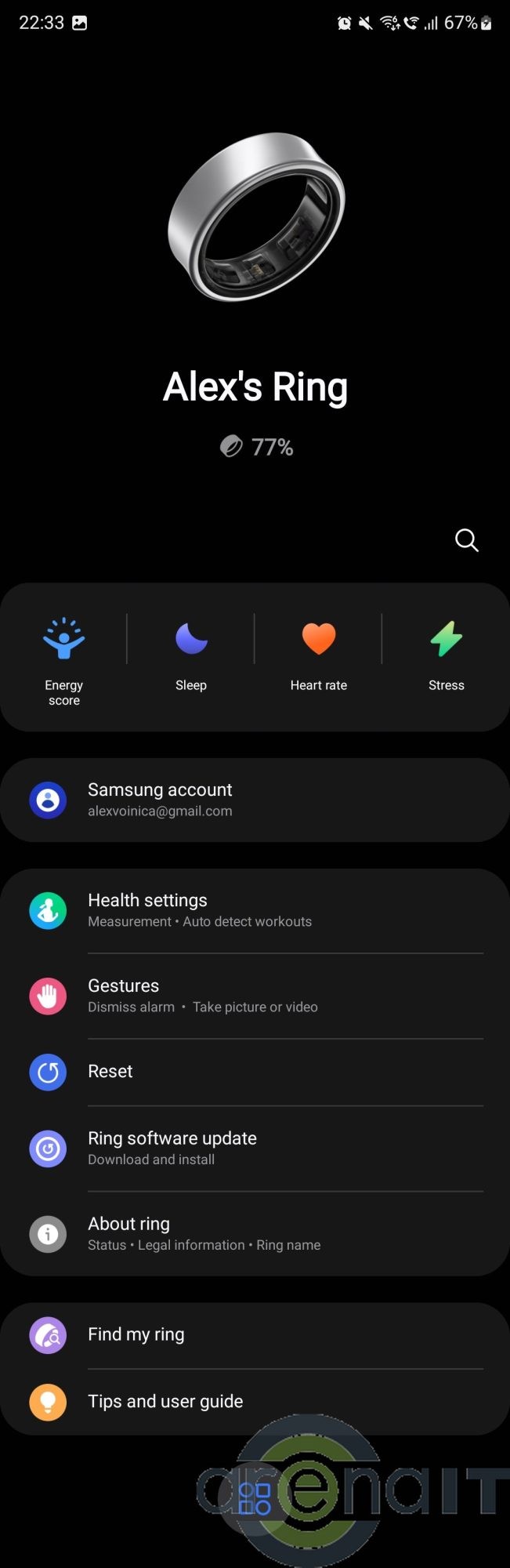This screenshot has width=510, height=1568.
Task: Go to Health settings
Action: pos(255,910)
